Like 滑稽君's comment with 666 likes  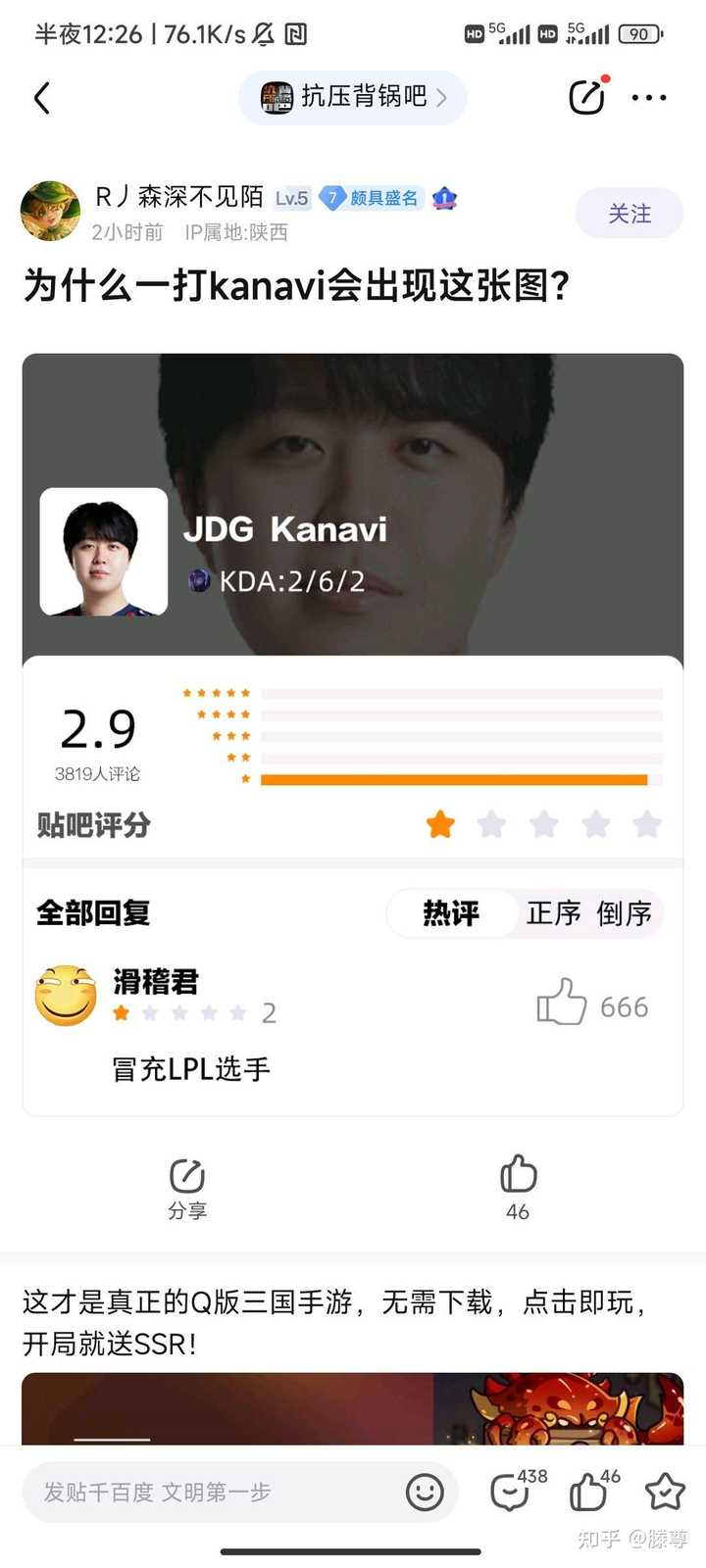[x=561, y=1004]
